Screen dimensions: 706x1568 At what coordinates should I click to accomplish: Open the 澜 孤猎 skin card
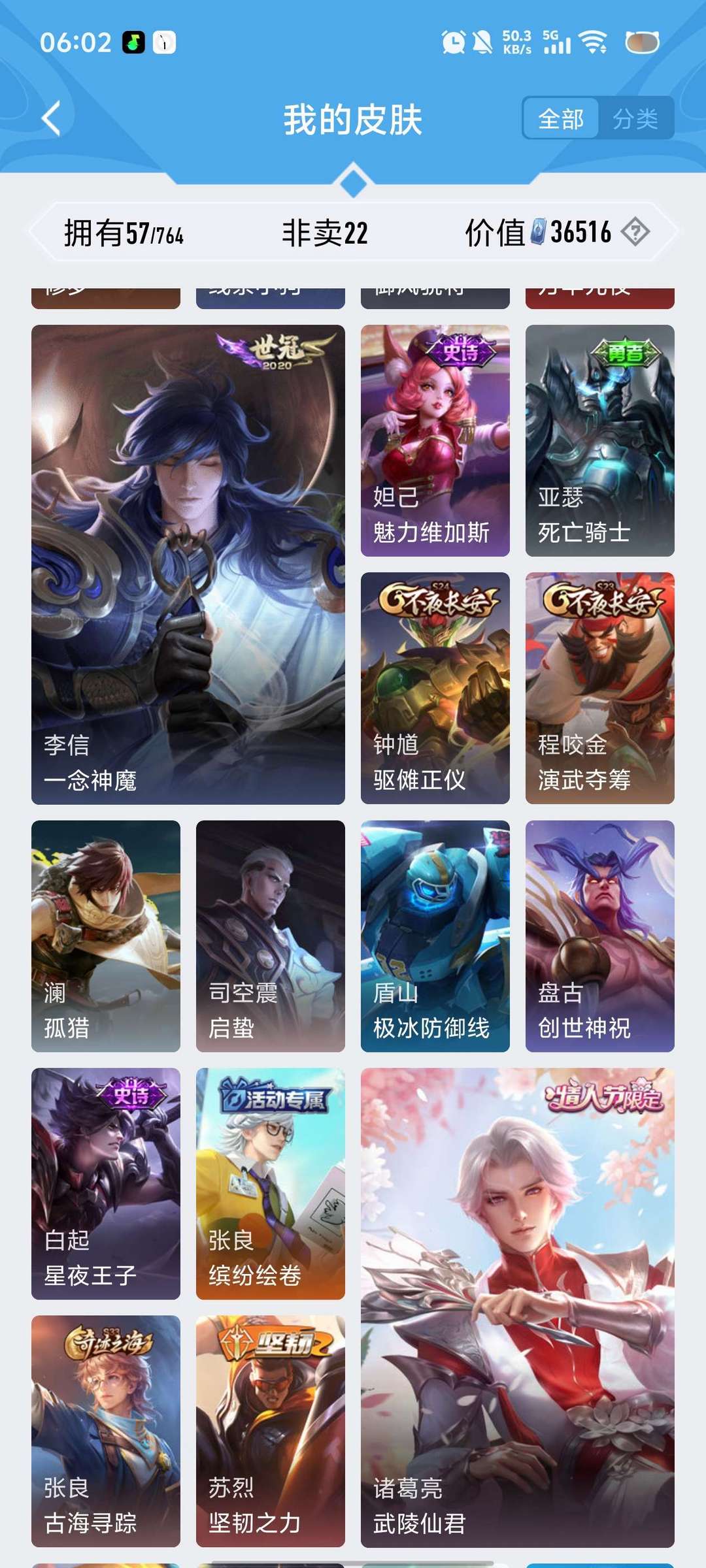[106, 936]
